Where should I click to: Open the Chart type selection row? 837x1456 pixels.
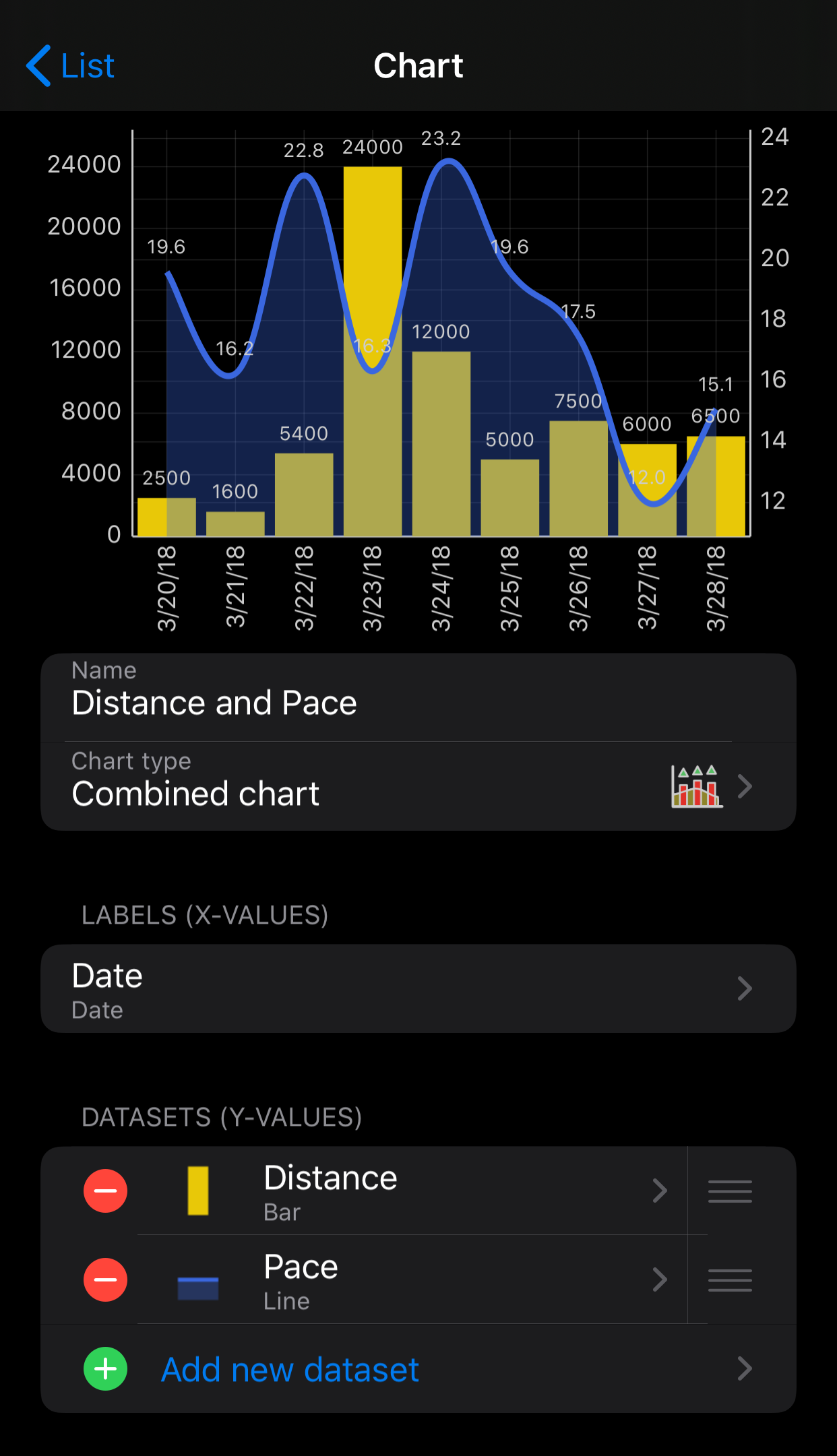point(418,786)
